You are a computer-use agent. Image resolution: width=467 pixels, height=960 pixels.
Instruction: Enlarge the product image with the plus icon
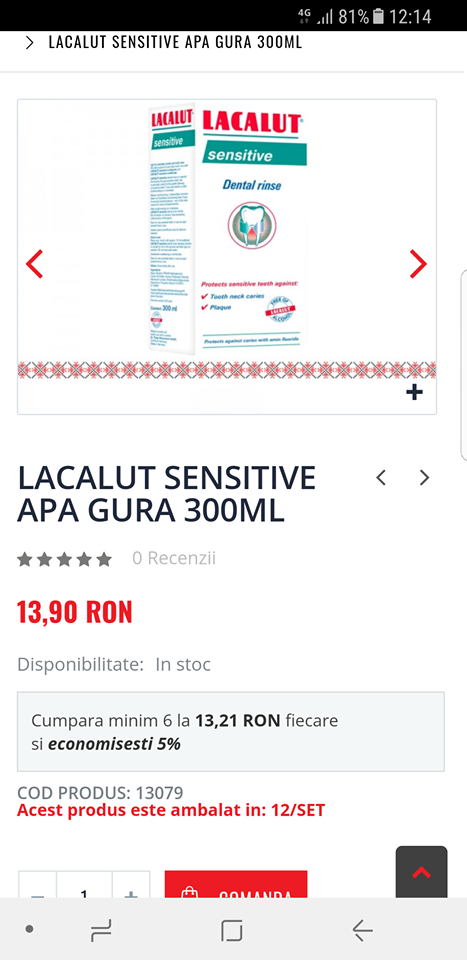[x=414, y=392]
